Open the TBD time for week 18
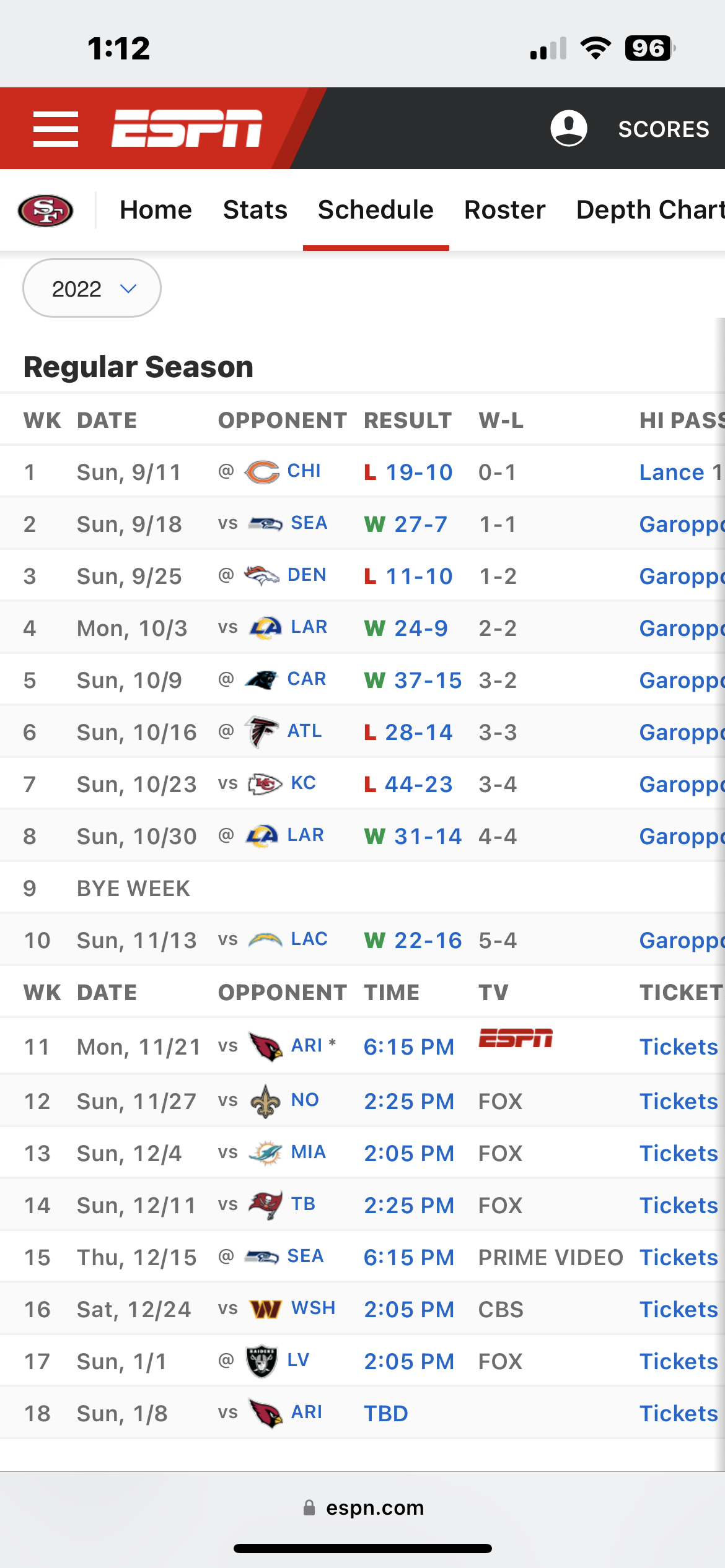 click(x=385, y=1413)
